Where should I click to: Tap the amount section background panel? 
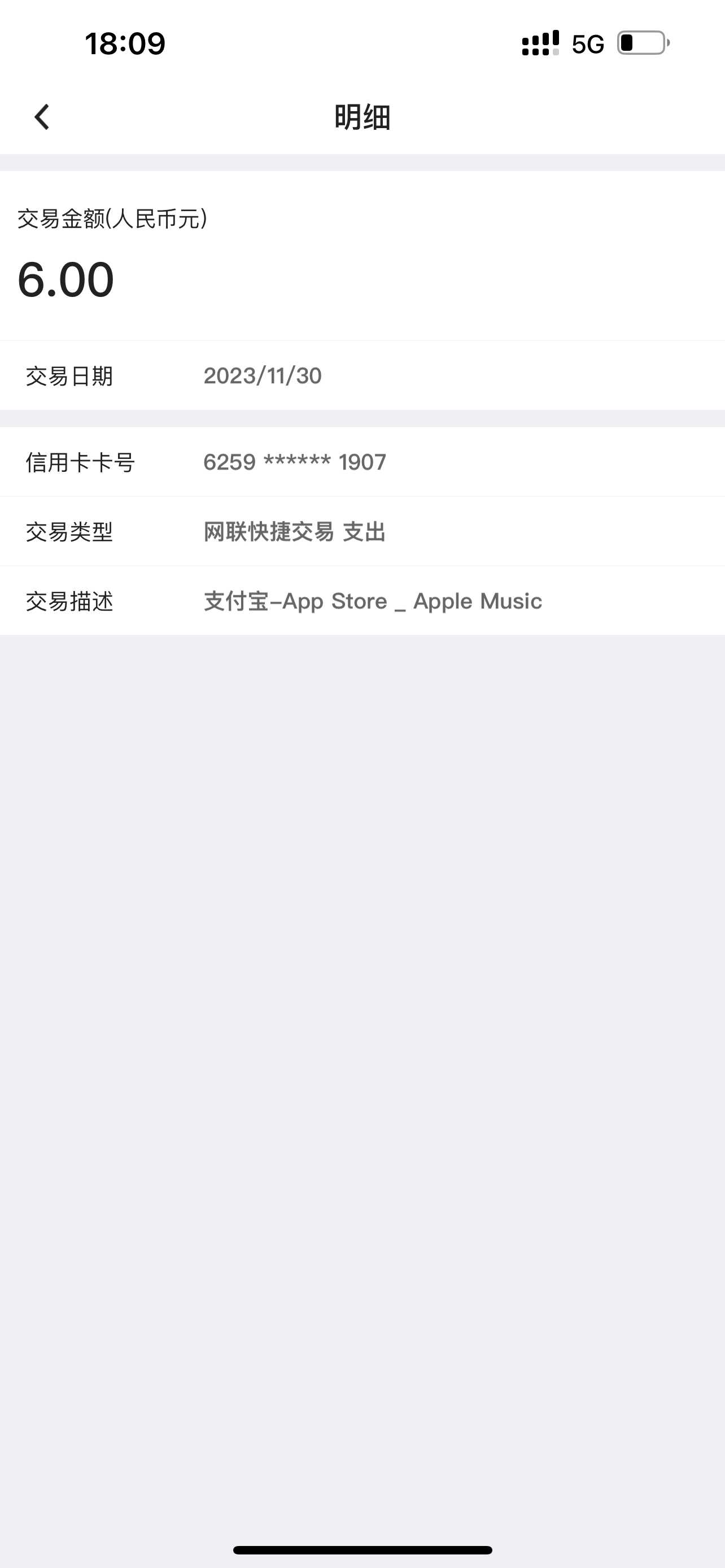pyautogui.click(x=362, y=256)
